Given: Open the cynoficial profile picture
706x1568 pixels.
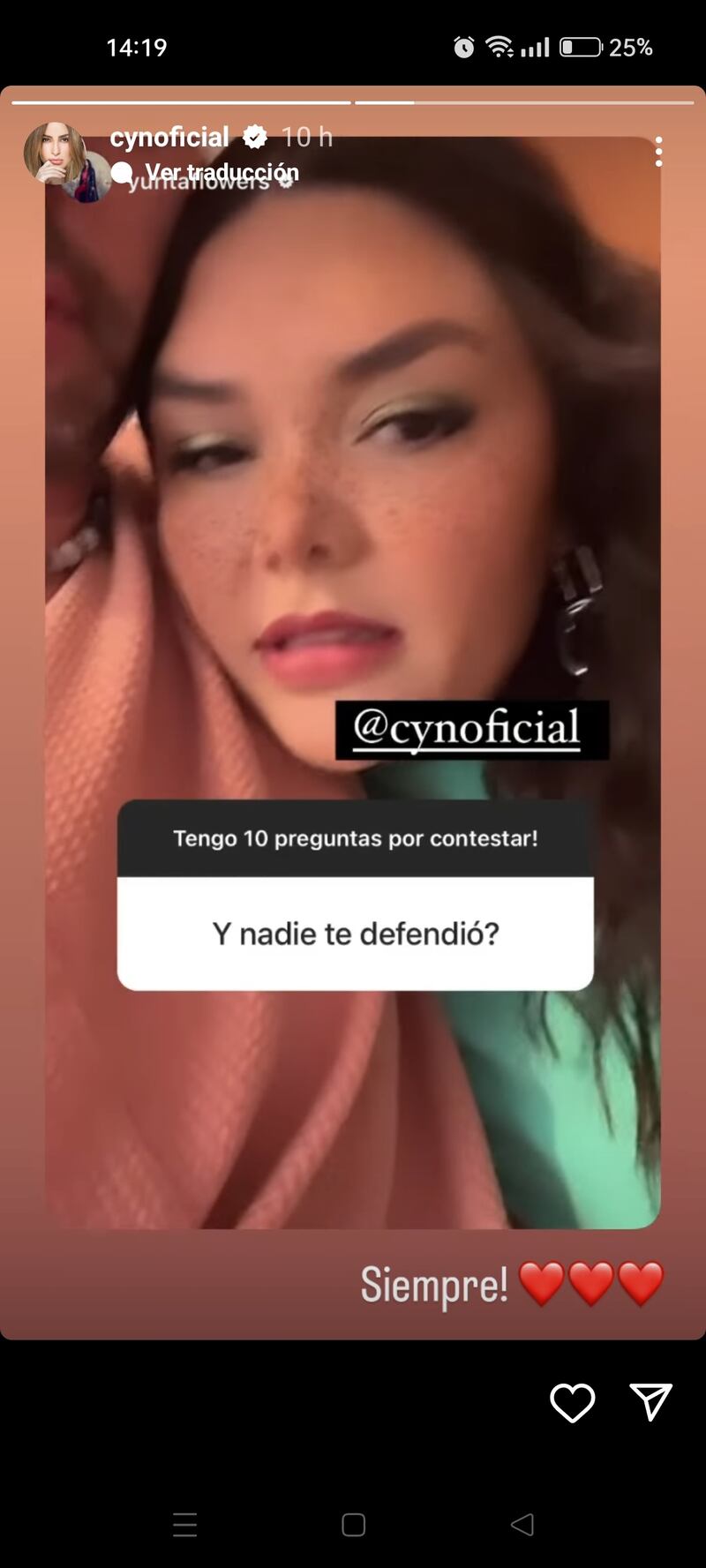Looking at the screenshot, I should pyautogui.click(x=55, y=154).
